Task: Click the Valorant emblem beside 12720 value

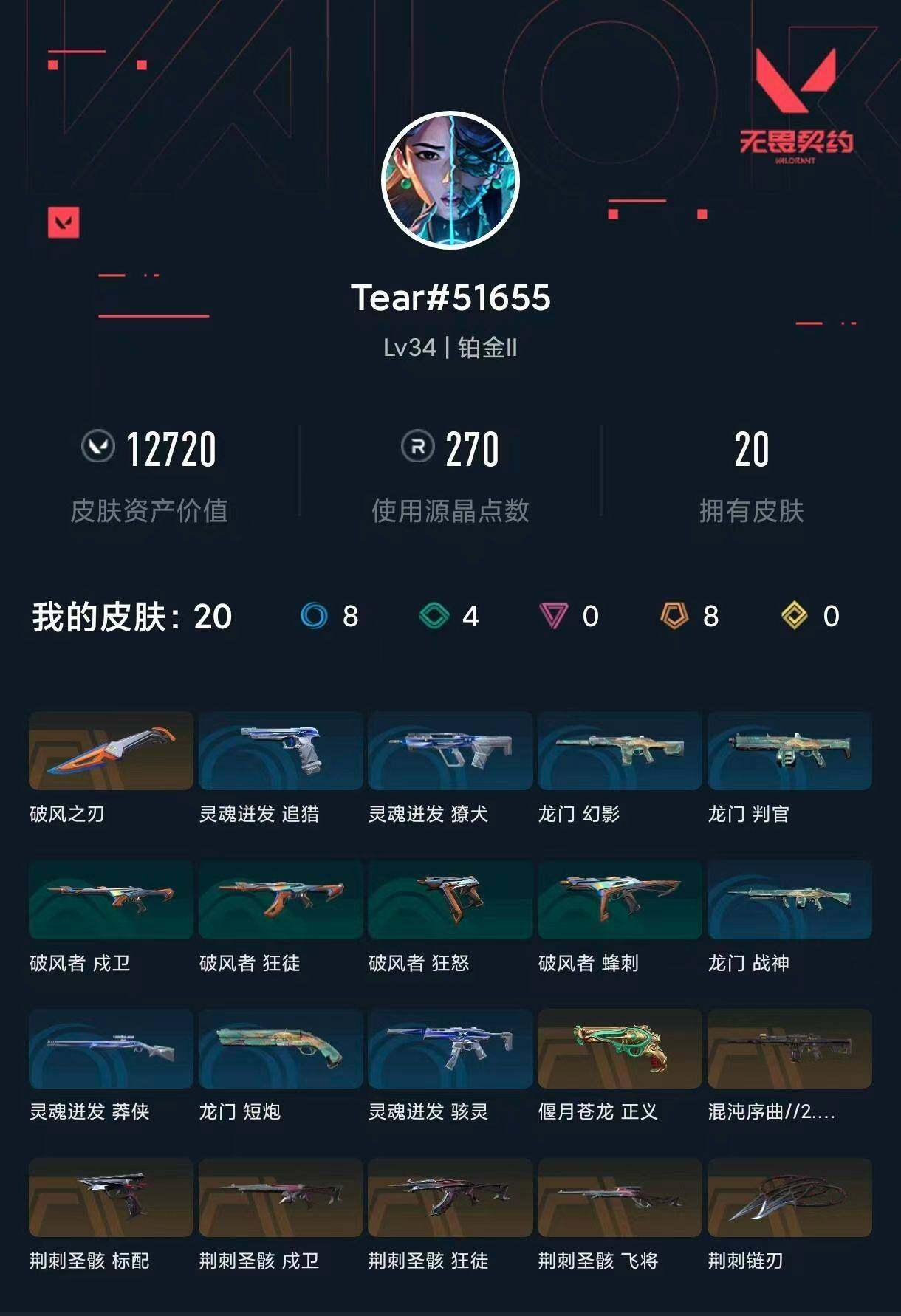Action: [x=100, y=448]
